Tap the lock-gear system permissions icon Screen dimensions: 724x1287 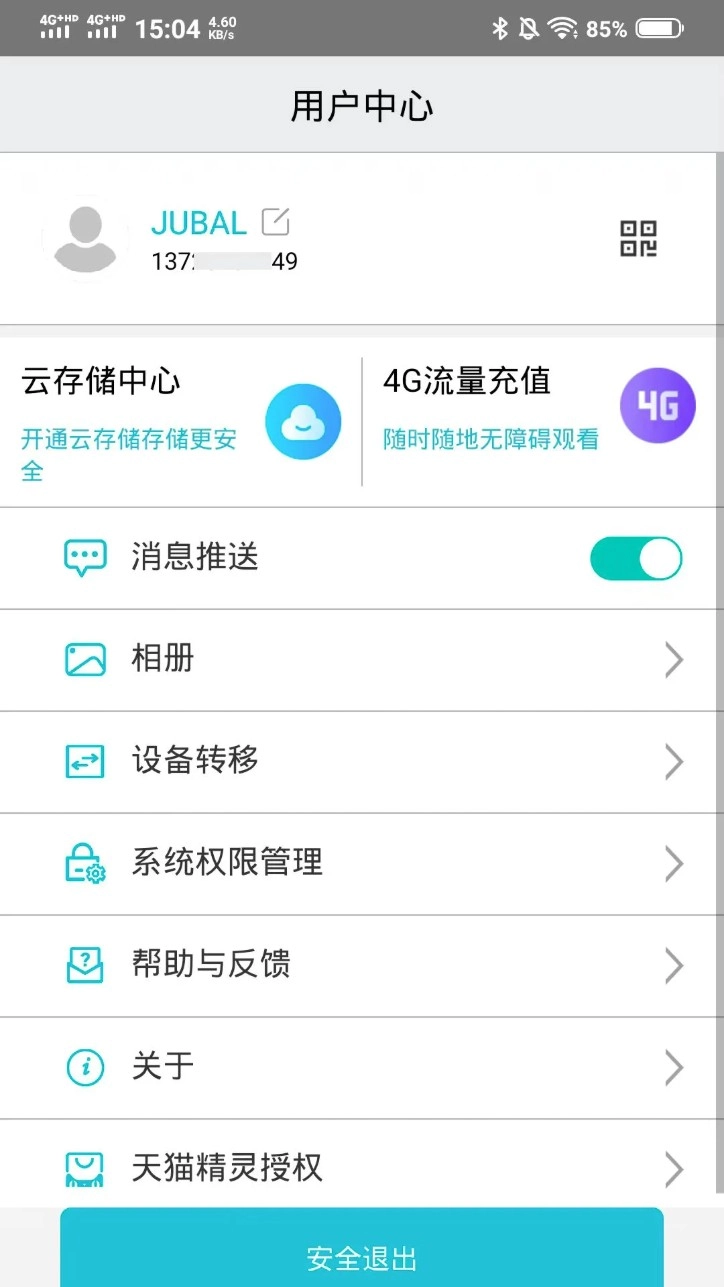point(84,863)
